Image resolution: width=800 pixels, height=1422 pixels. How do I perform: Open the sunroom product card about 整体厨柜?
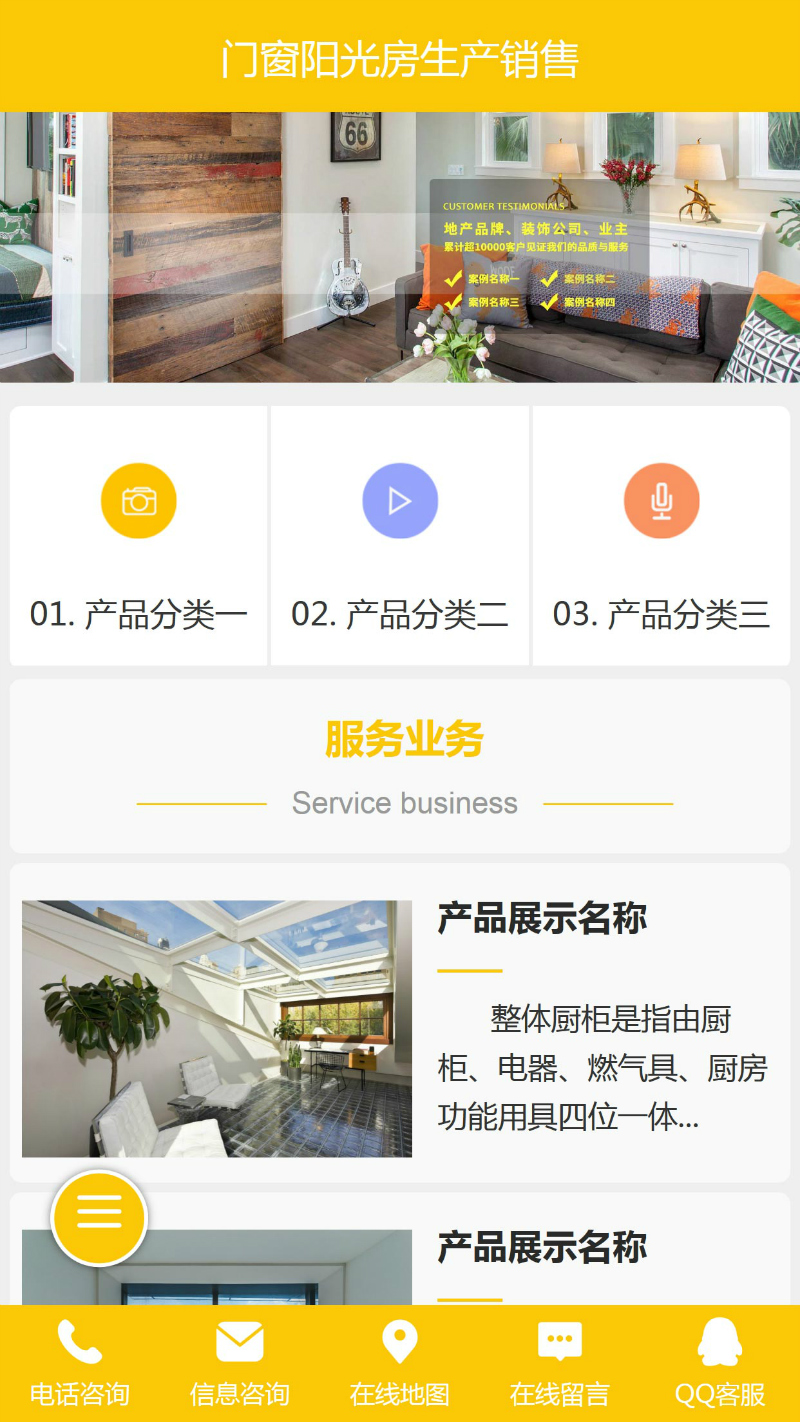[400, 1024]
